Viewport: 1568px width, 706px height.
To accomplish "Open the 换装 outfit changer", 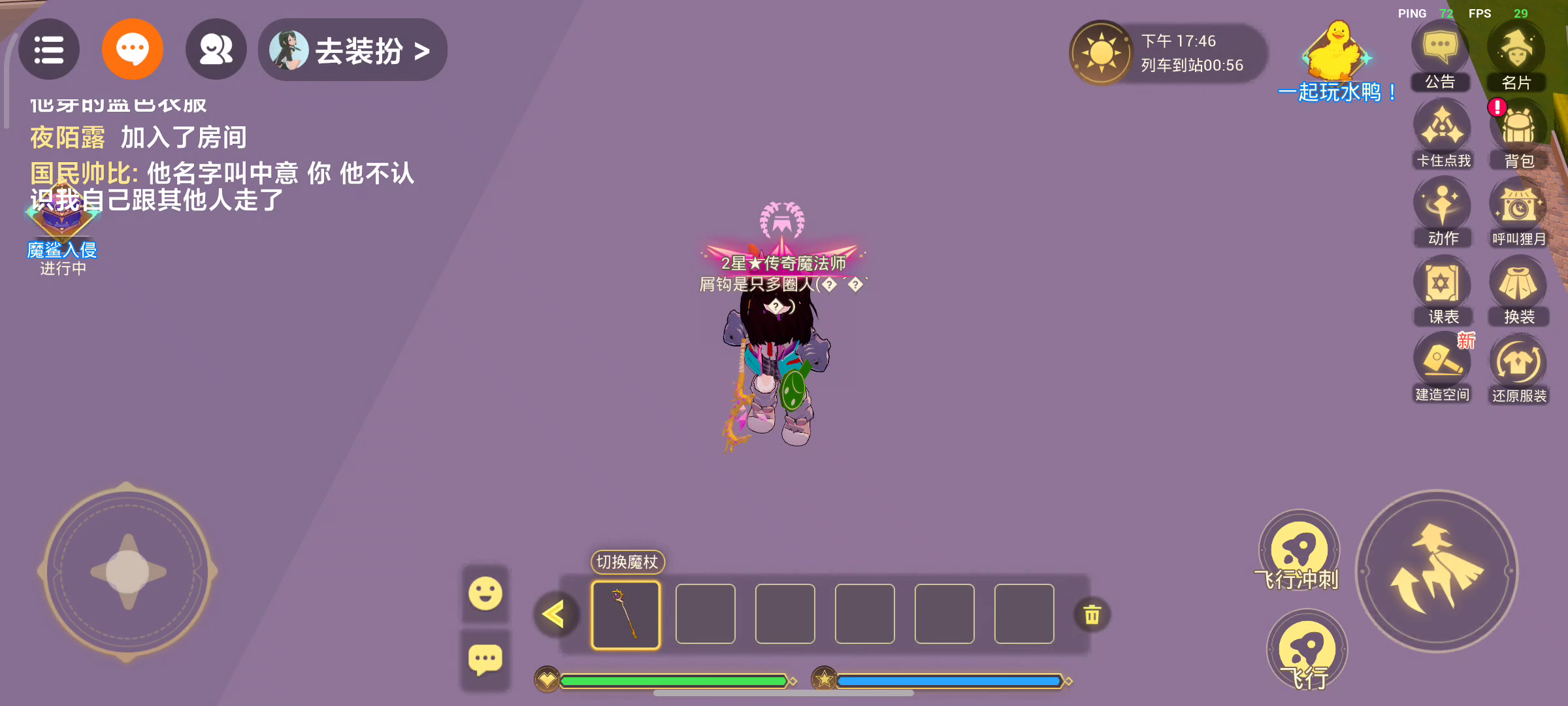I will tap(1518, 288).
